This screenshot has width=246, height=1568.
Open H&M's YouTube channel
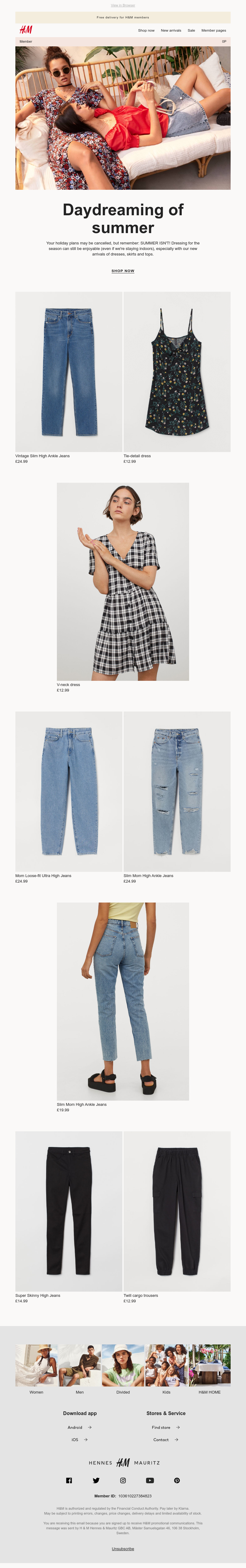pos(150,1480)
